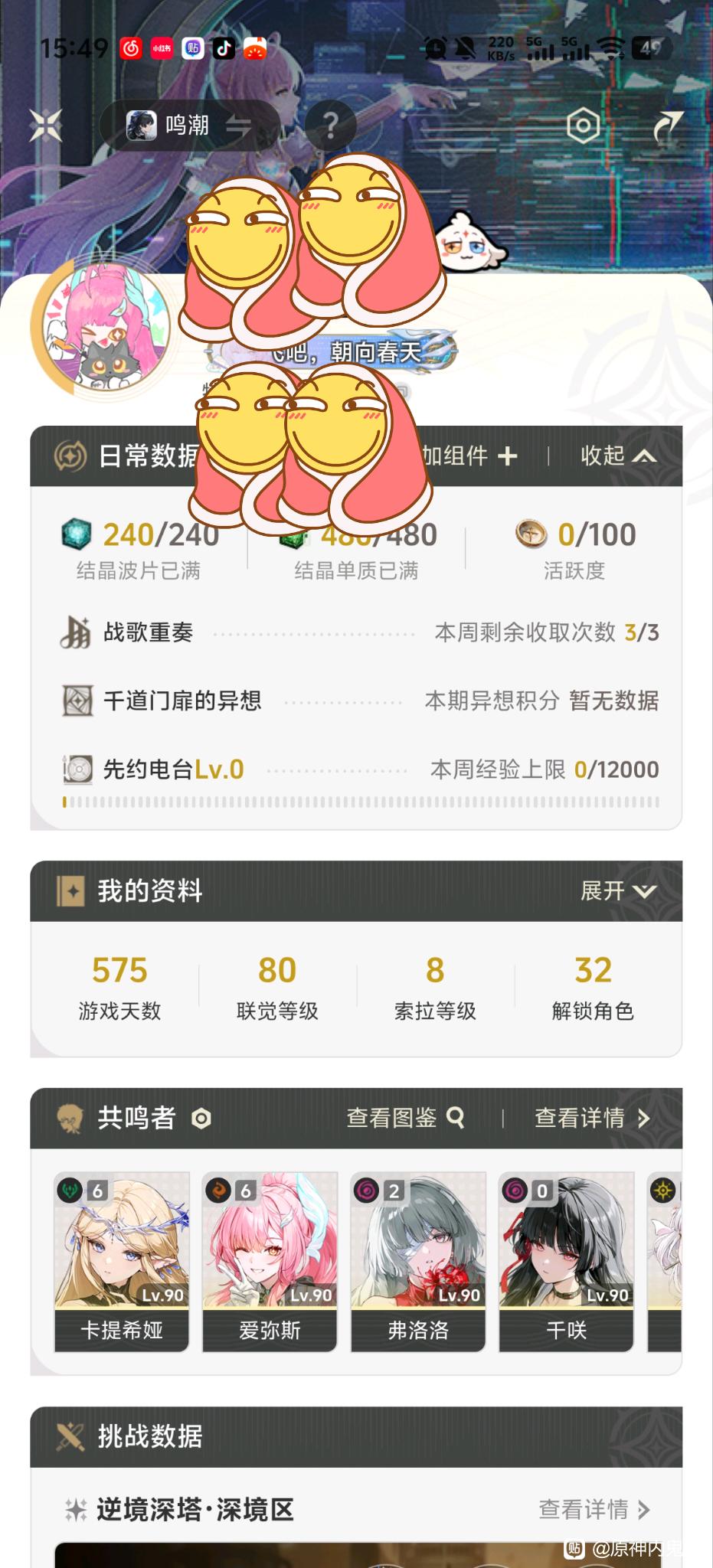Open the game switcher labeled 鸣潮
This screenshot has width=713, height=1568.
point(189,126)
